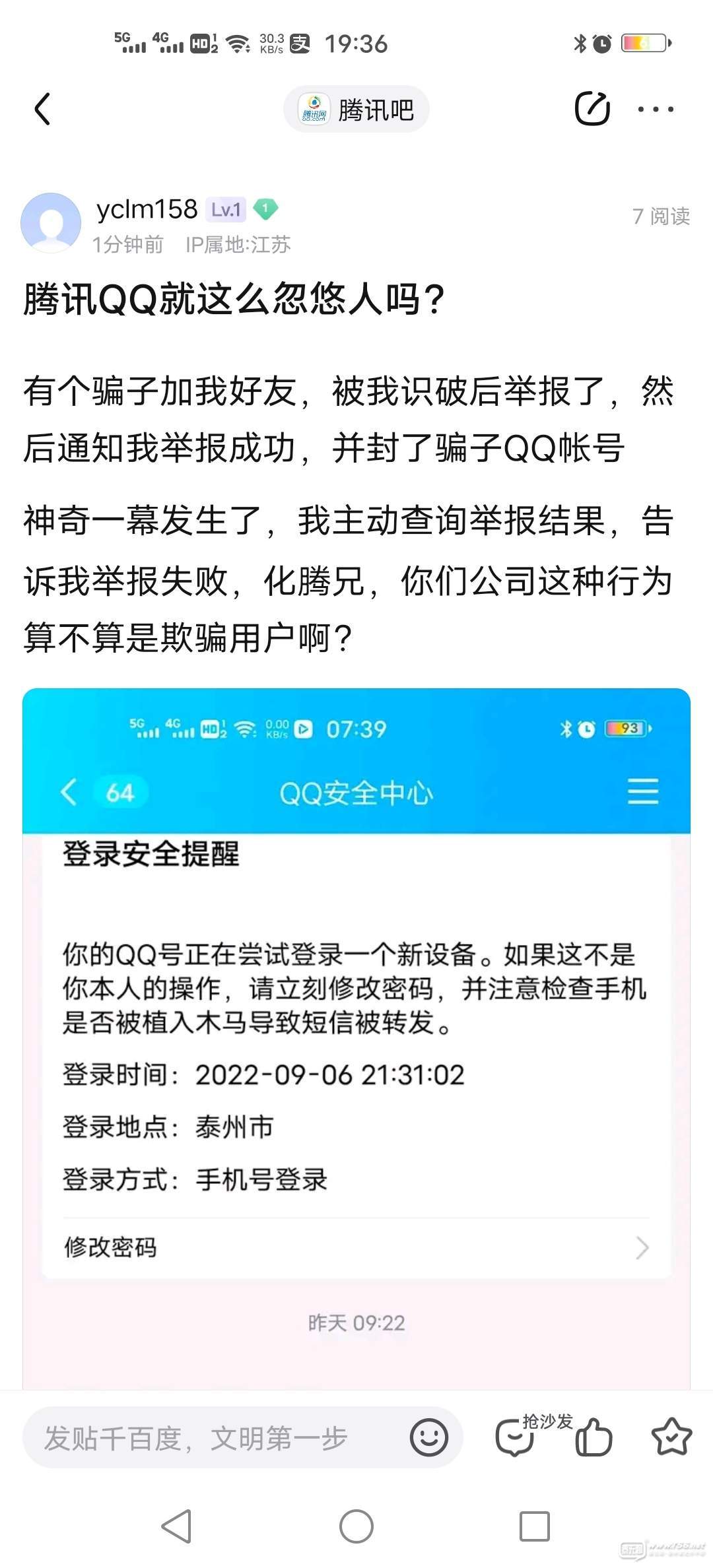Open the QQ安全中心 screenshot image
The height and width of the screenshot is (1568, 713).
pos(356,1036)
